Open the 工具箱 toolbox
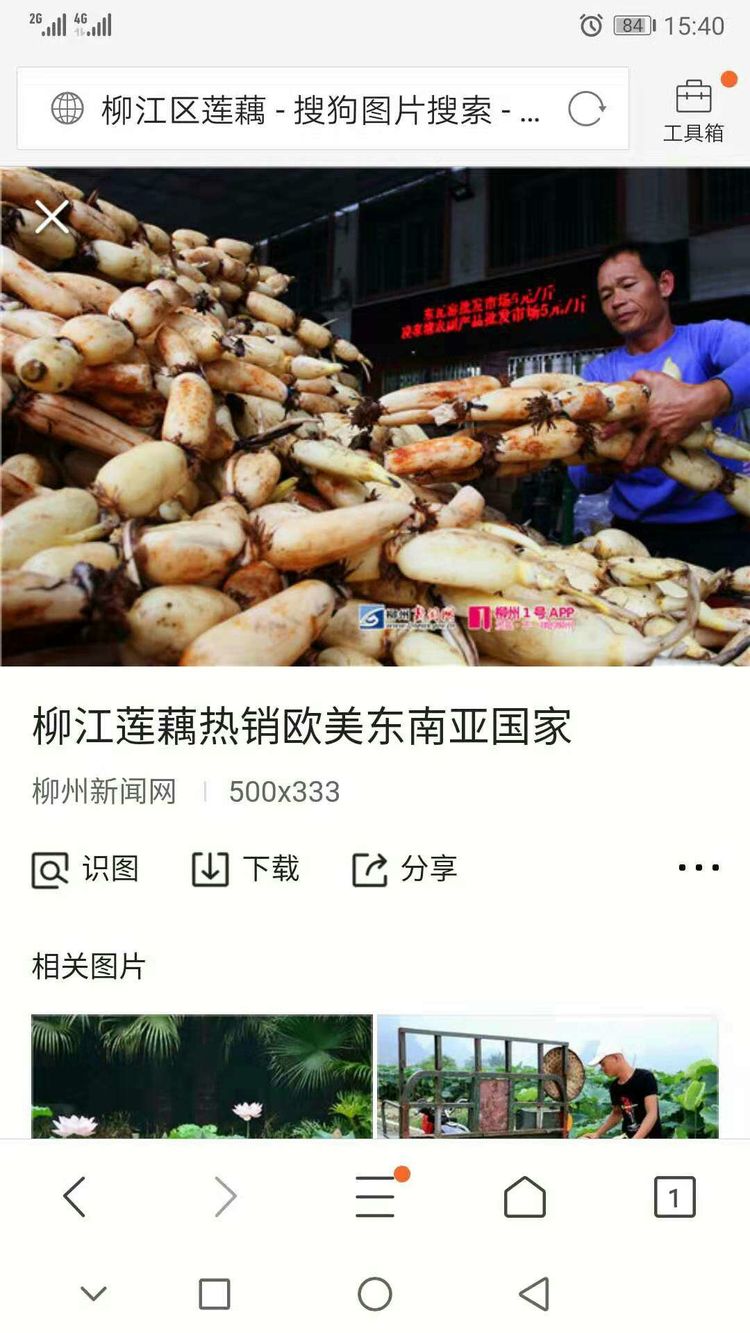The width and height of the screenshot is (750, 1333). [x=693, y=109]
